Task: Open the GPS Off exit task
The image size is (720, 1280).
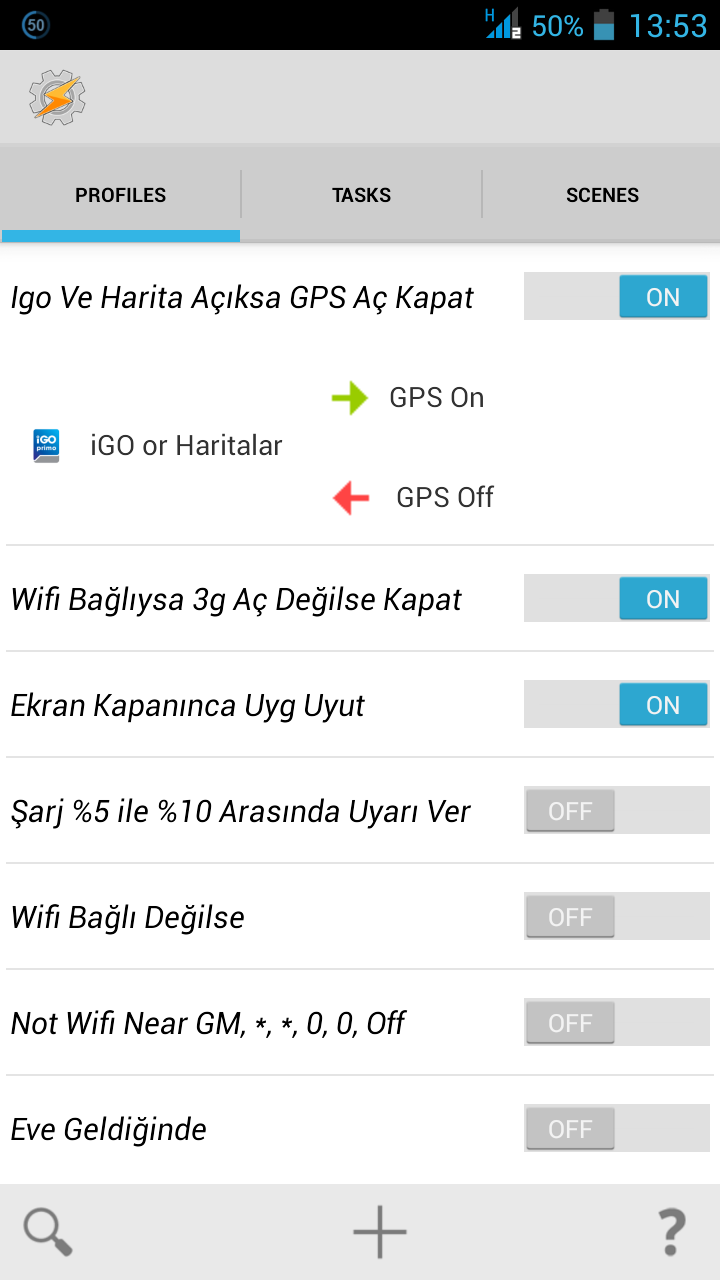Action: tap(413, 497)
